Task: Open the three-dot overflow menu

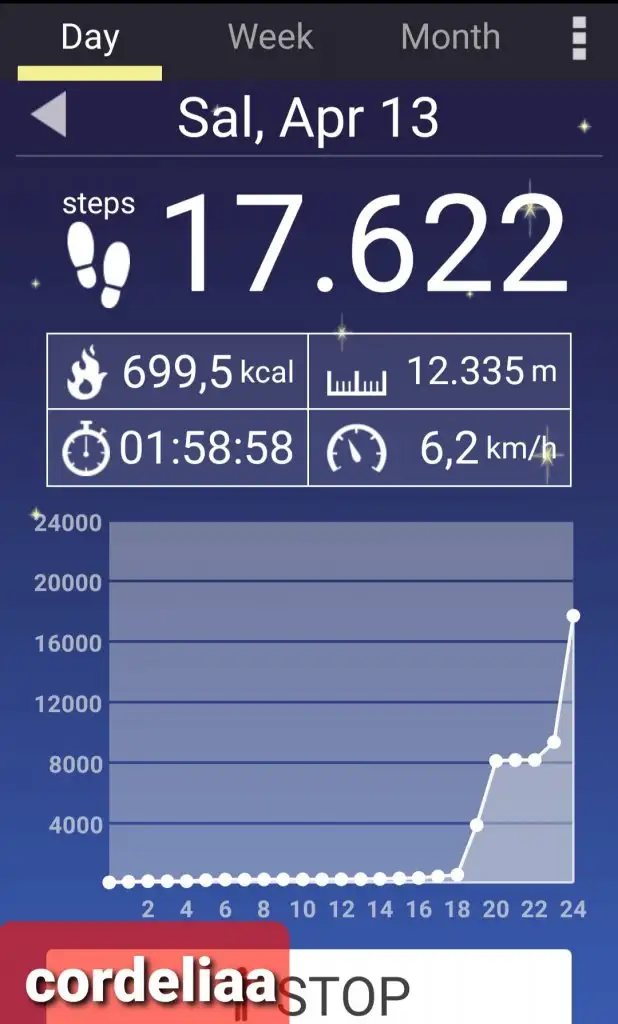Action: point(579,38)
